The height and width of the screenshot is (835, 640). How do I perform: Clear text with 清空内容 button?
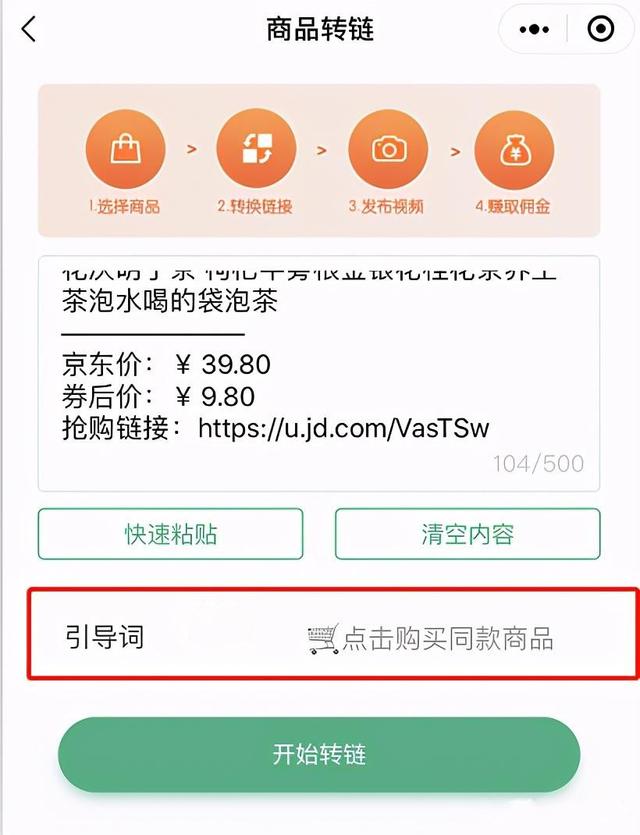tap(467, 534)
